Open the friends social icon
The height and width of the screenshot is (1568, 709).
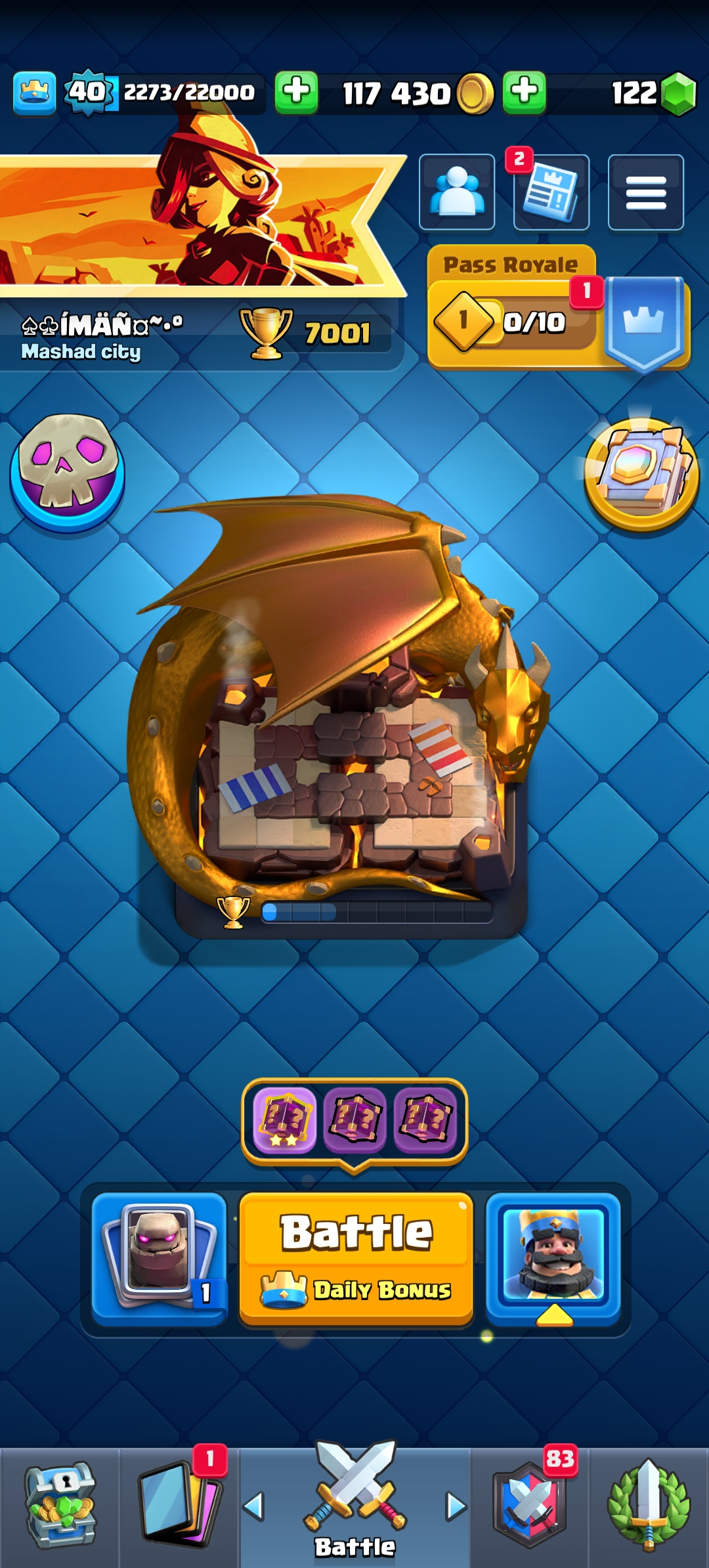[x=457, y=192]
